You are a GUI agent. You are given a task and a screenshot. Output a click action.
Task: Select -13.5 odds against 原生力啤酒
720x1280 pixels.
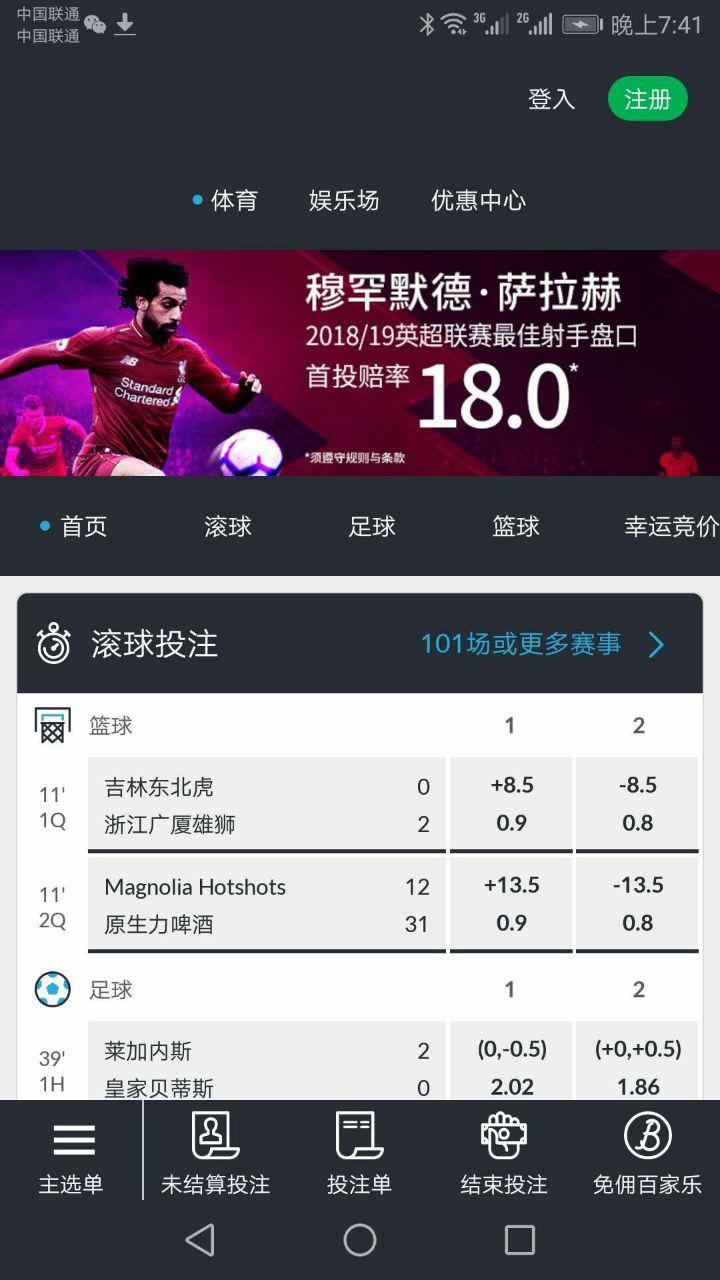click(638, 902)
